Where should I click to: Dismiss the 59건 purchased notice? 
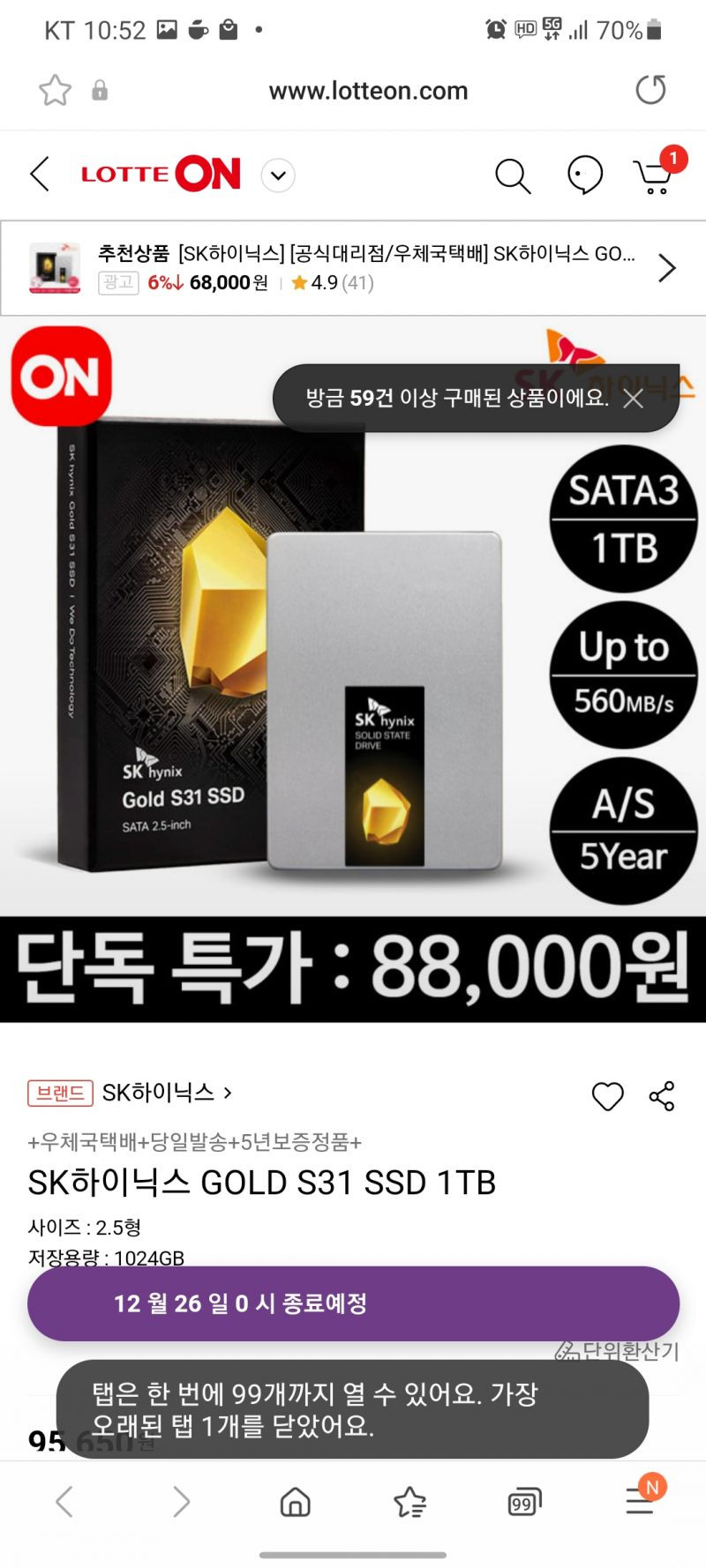[x=633, y=399]
